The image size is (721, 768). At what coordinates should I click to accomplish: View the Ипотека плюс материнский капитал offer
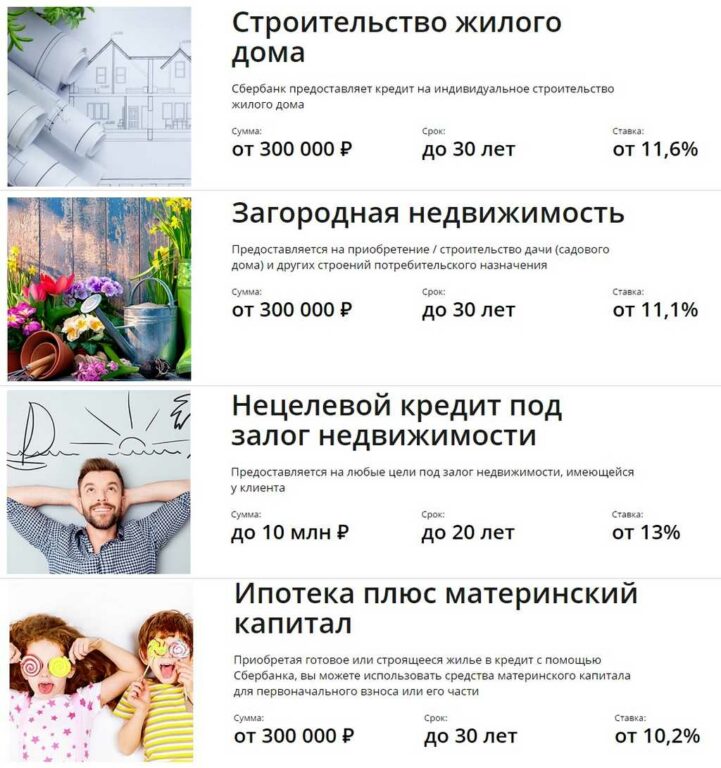pyautogui.click(x=435, y=608)
